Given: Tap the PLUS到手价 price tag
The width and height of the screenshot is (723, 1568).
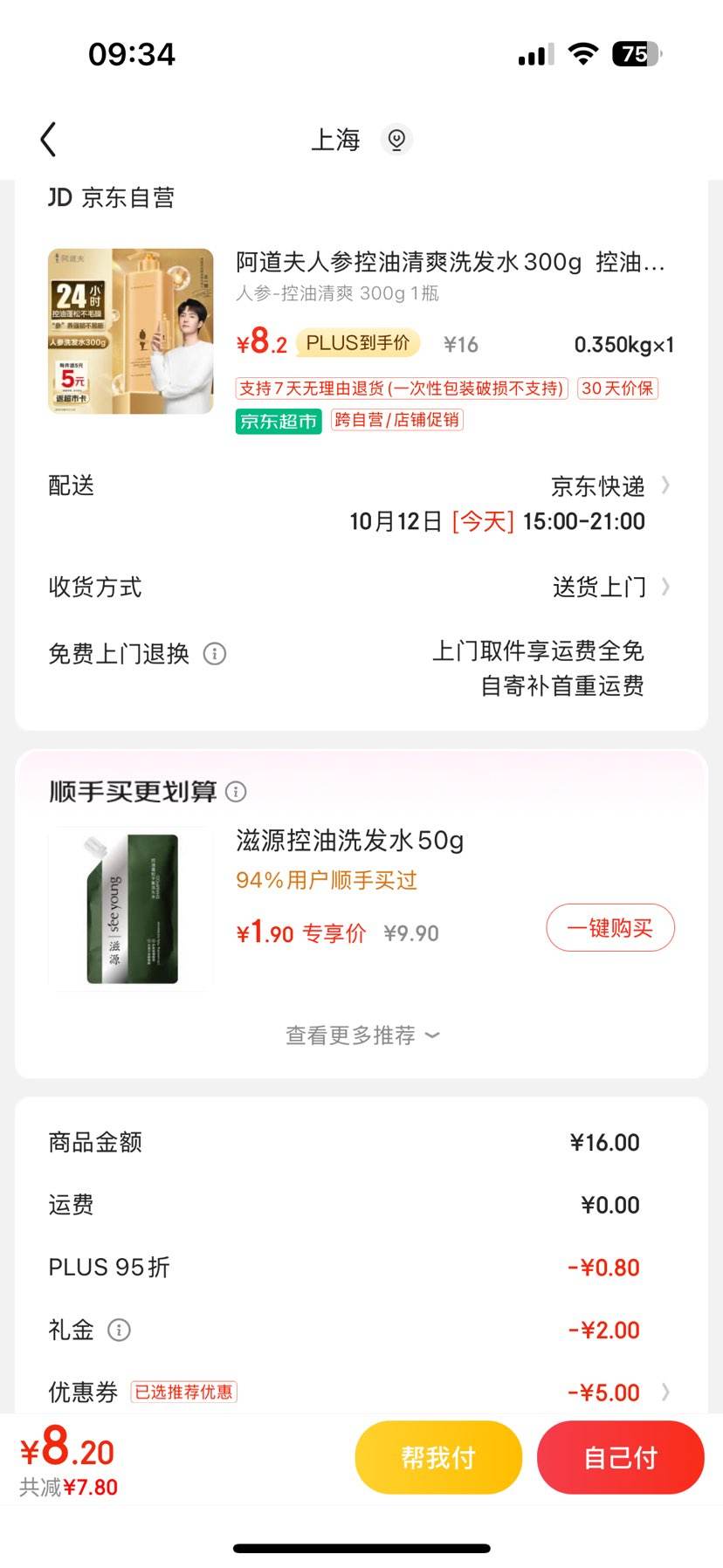Looking at the screenshot, I should point(358,343).
